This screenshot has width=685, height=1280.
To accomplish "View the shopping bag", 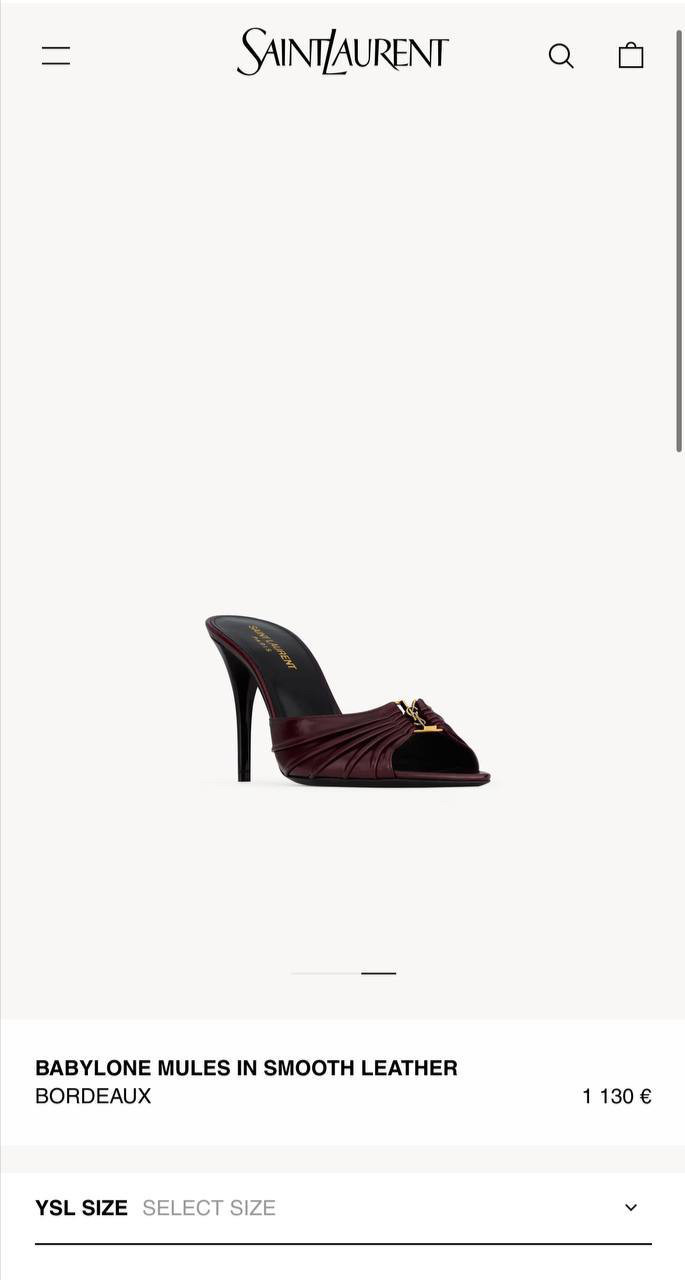I will coord(631,55).
